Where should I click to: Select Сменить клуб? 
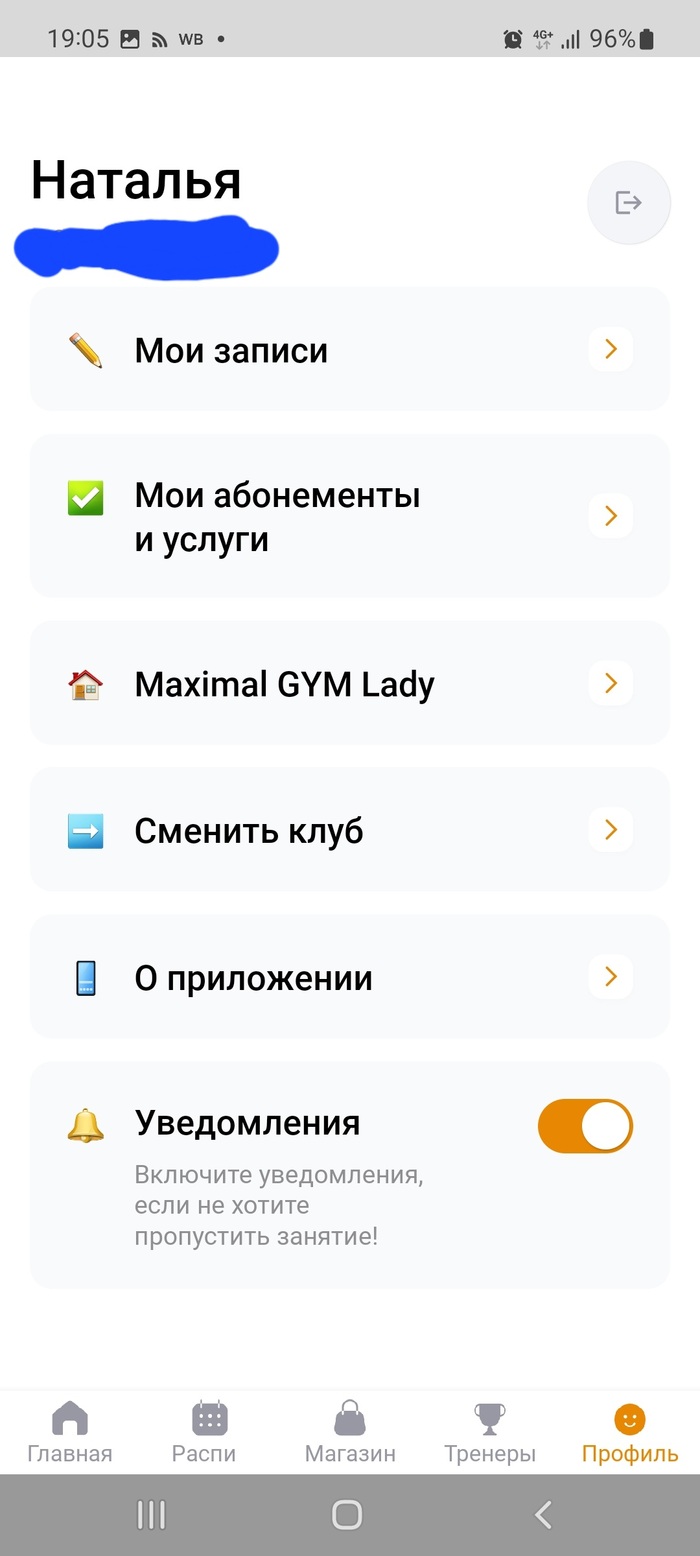(349, 830)
